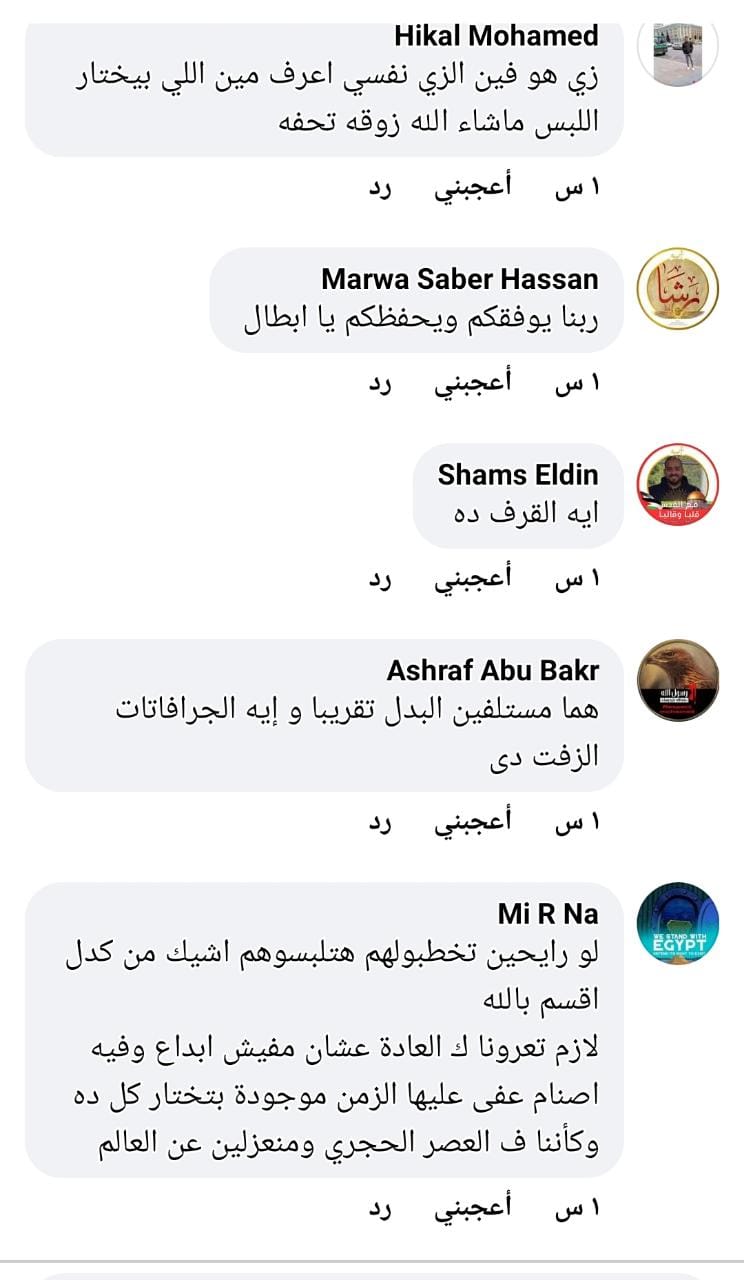
Task: Reply to Mi R Na's comment
Action: pos(380,1211)
